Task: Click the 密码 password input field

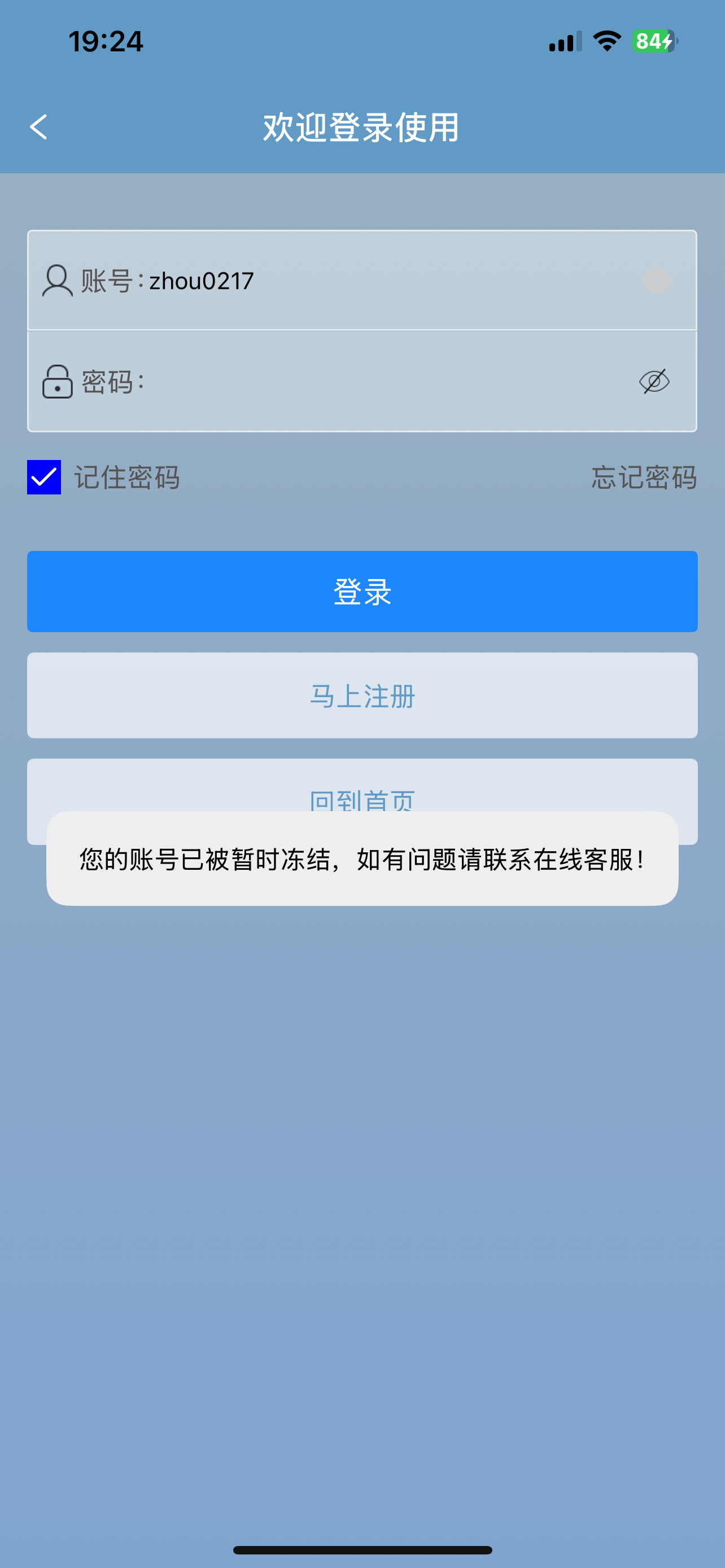Action: pyautogui.click(x=304, y=380)
